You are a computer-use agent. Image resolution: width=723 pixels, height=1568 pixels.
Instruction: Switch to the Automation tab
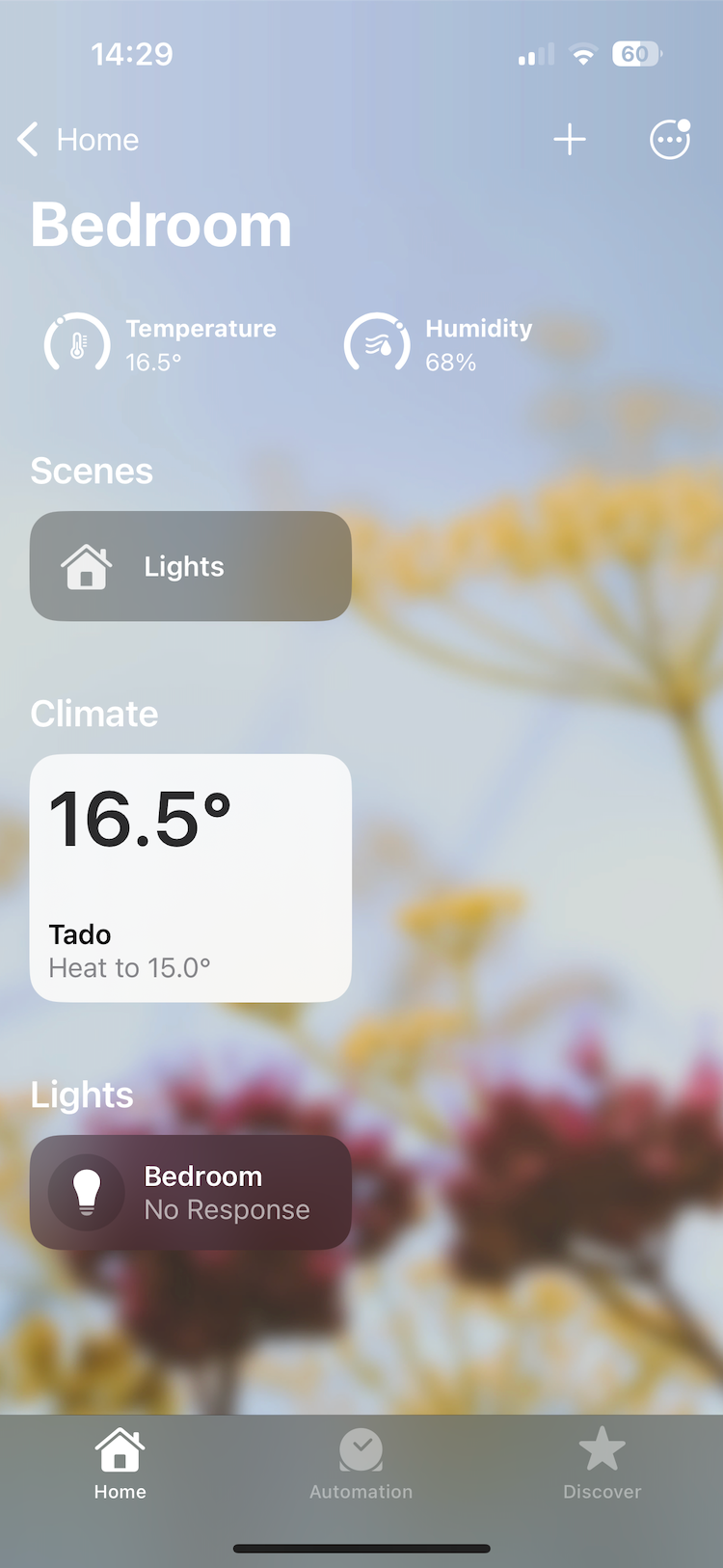(x=361, y=1464)
